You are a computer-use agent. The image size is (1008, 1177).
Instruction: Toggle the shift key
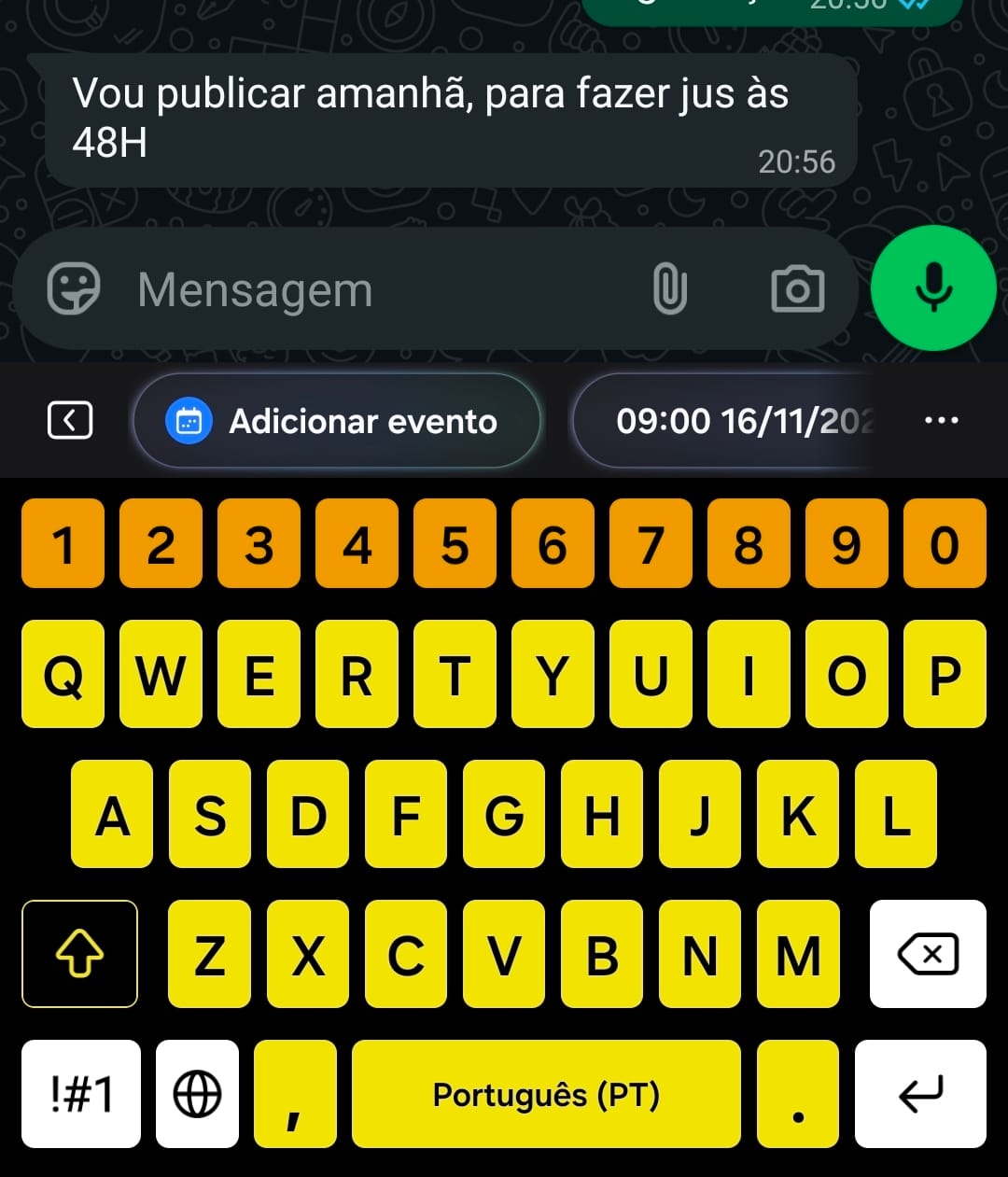(79, 954)
